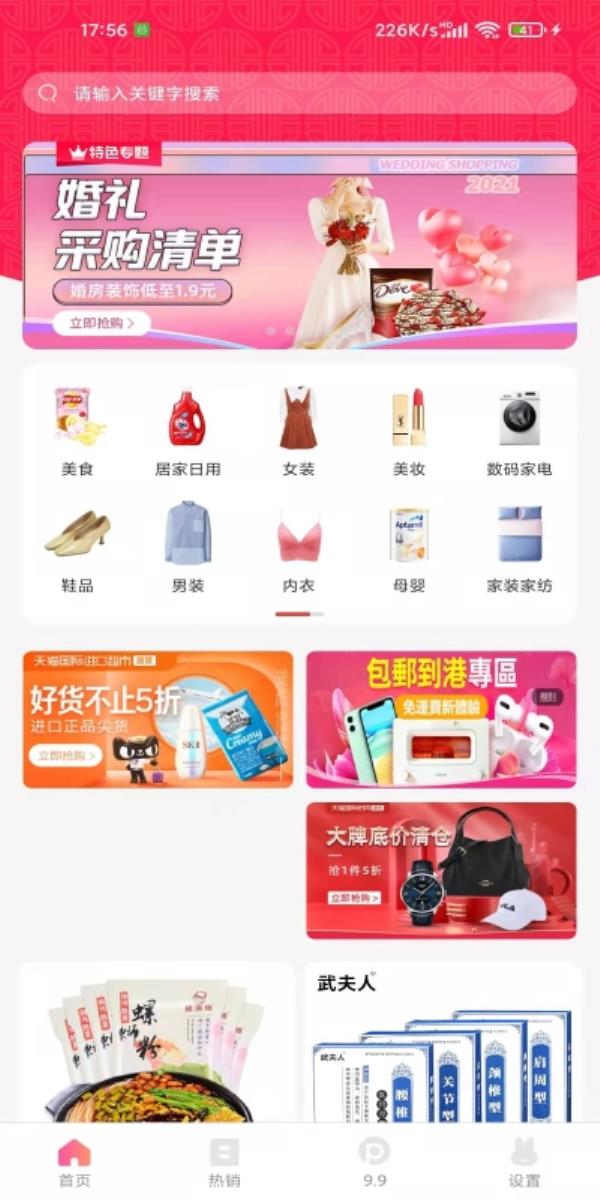Open the 武夫人 product card
Screen dimensions: 600x1200
click(441, 1045)
